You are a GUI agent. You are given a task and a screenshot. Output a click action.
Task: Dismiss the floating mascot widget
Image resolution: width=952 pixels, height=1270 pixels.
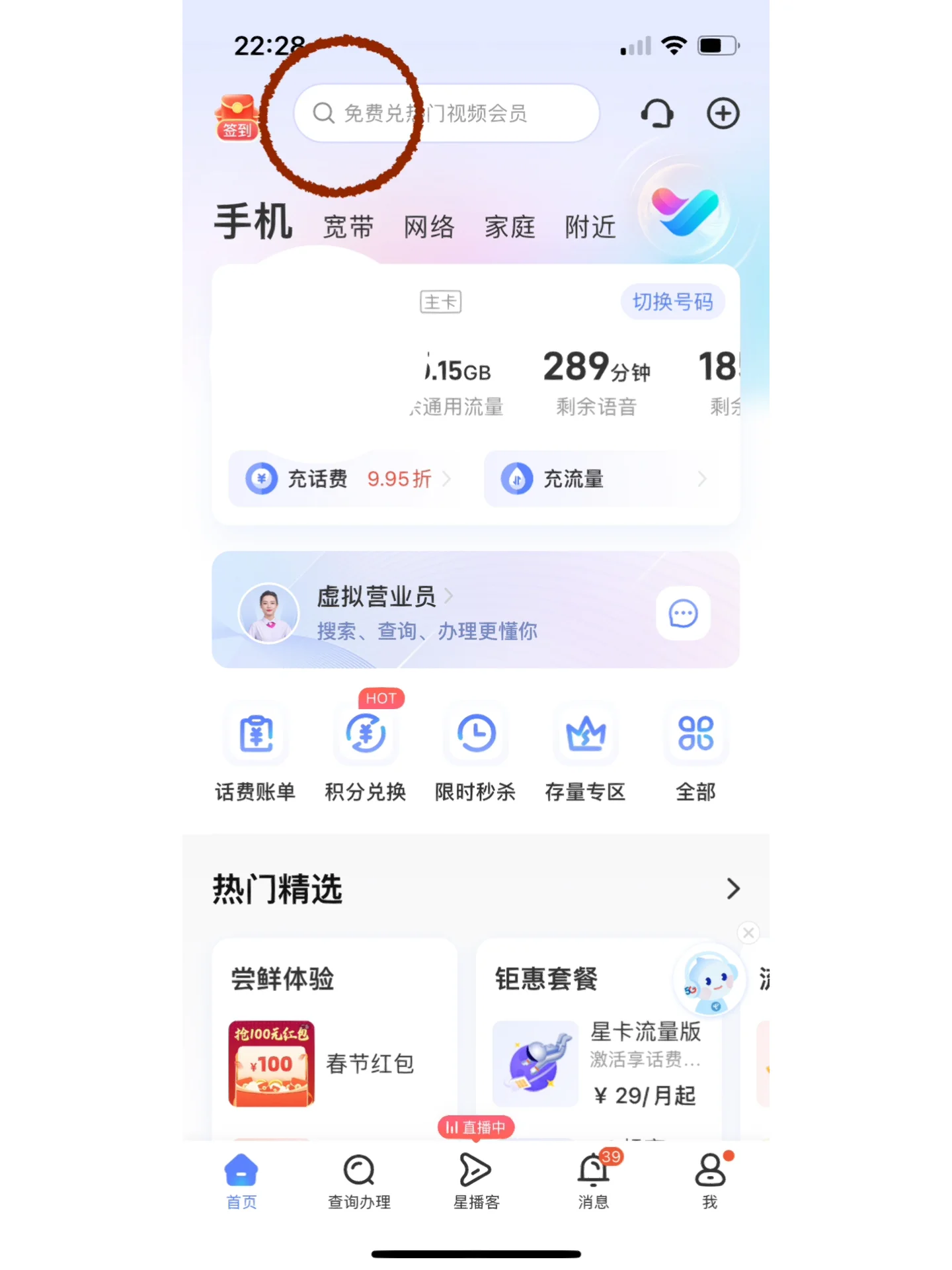(x=748, y=933)
